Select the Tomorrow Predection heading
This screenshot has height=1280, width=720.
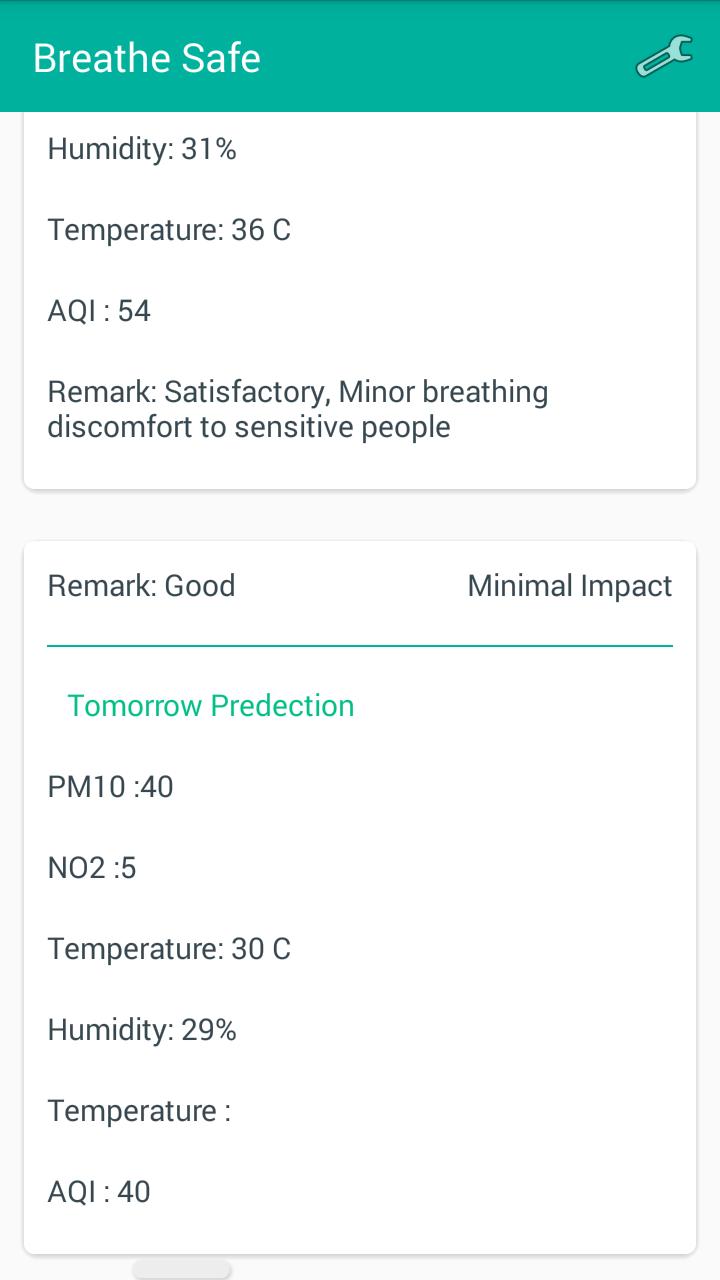click(x=210, y=705)
